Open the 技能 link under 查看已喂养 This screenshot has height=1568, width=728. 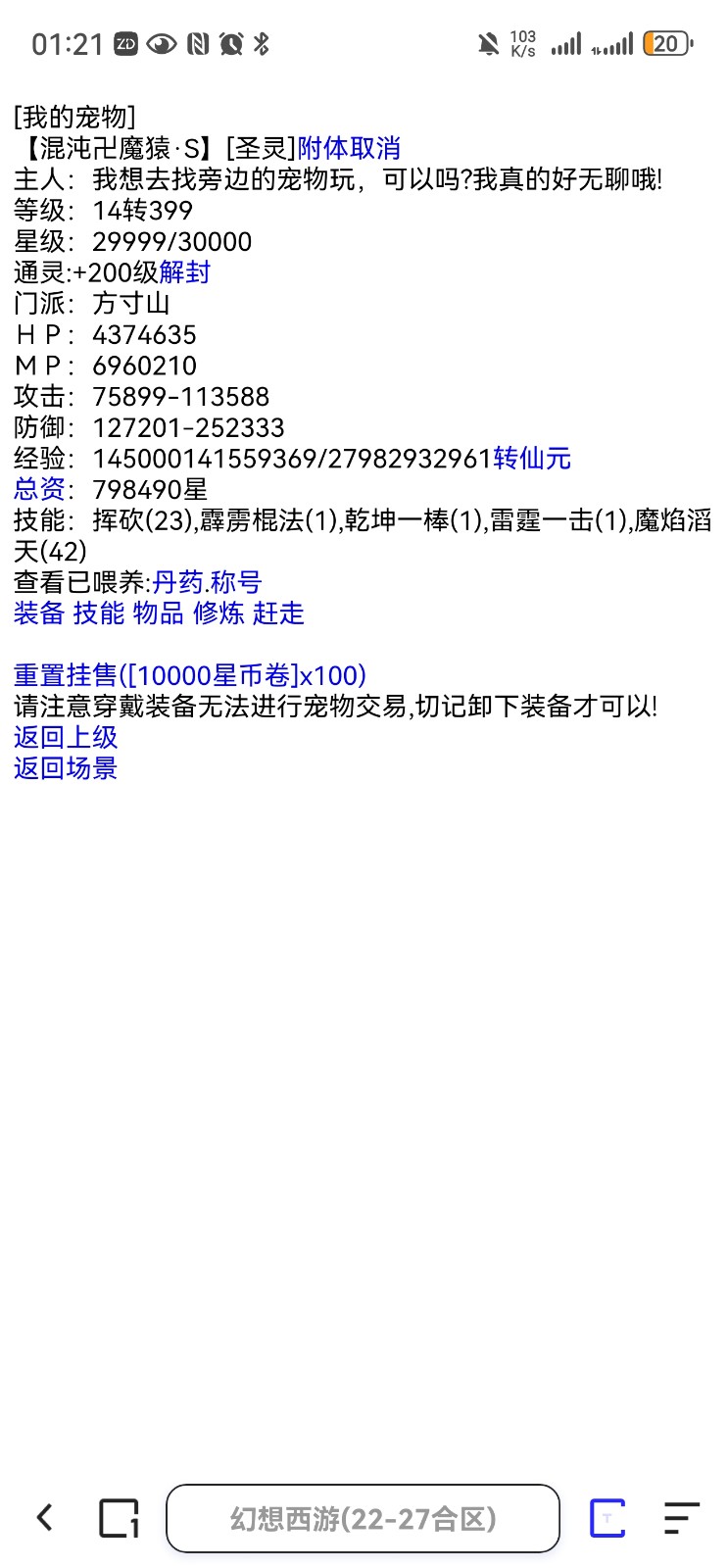(99, 613)
